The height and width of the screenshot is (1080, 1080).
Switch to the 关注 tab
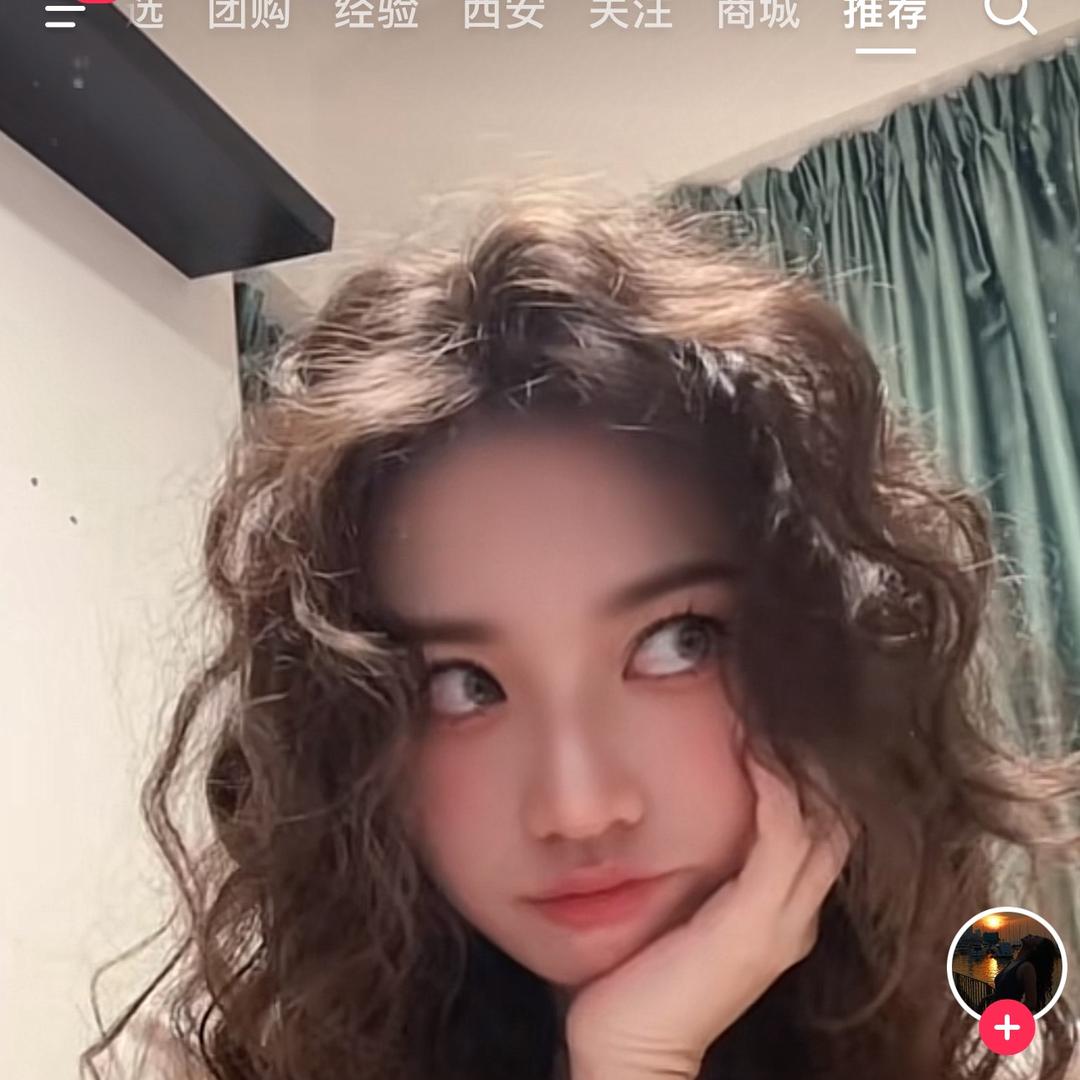coord(631,13)
